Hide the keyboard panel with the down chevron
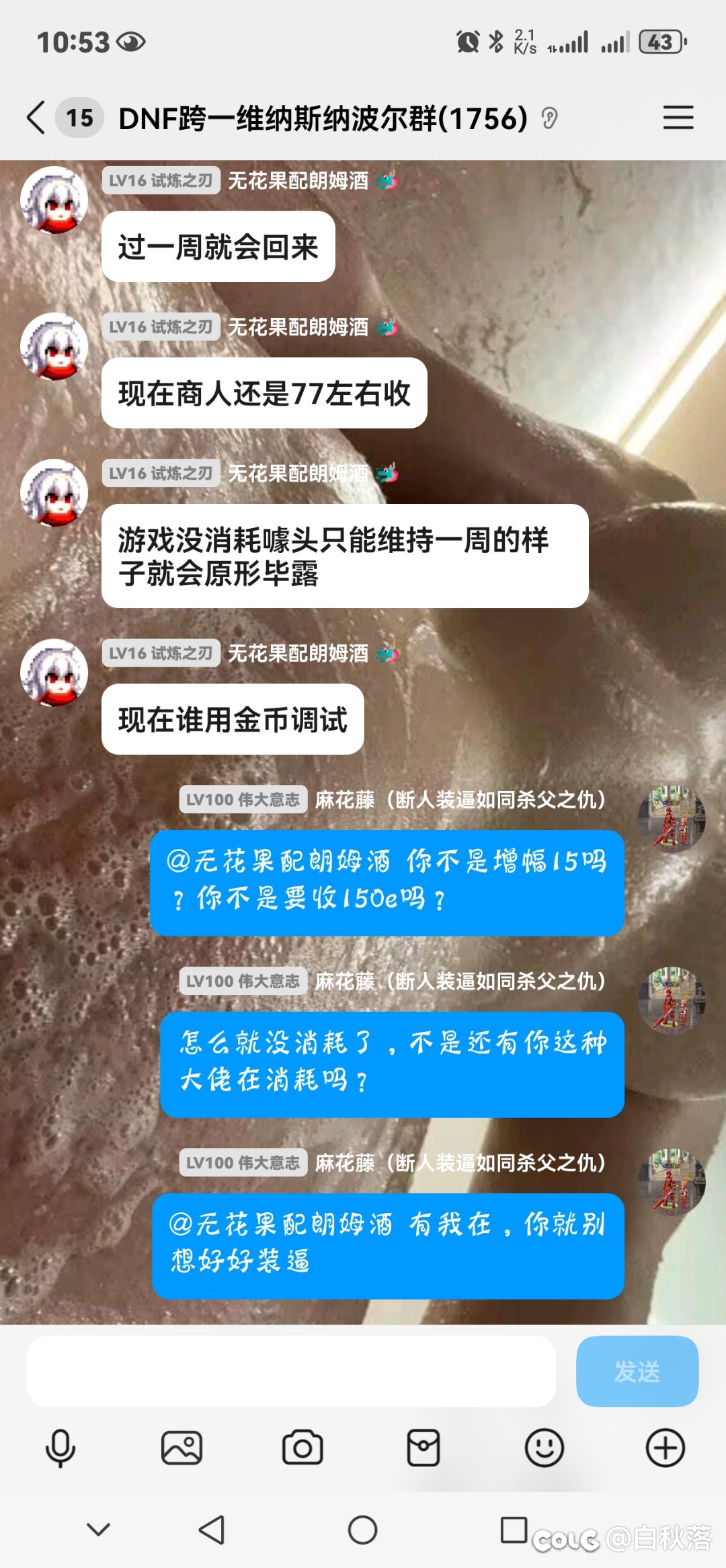Screen dimensions: 726x1568 [x=99, y=1530]
